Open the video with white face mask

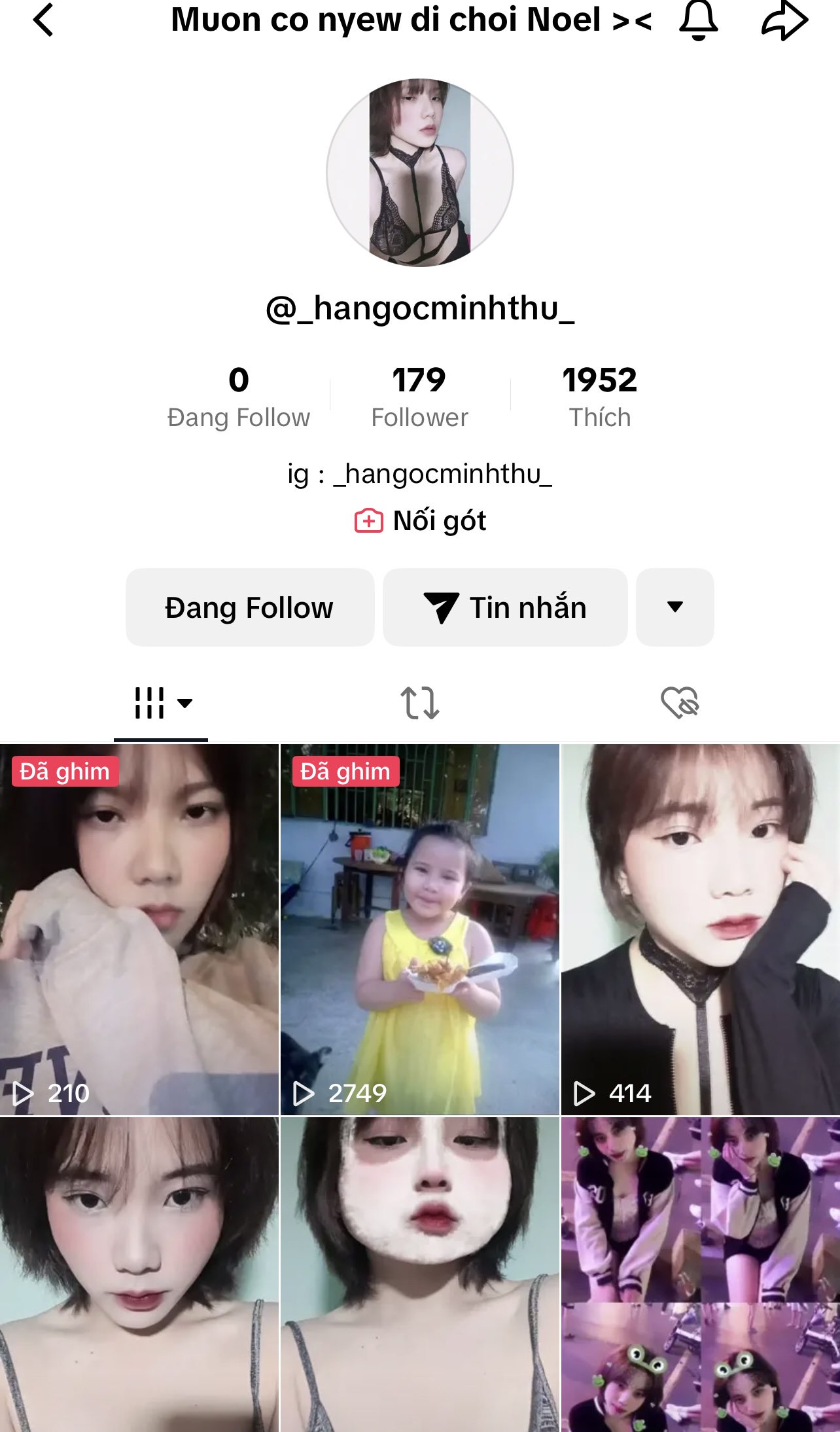coord(420,1274)
